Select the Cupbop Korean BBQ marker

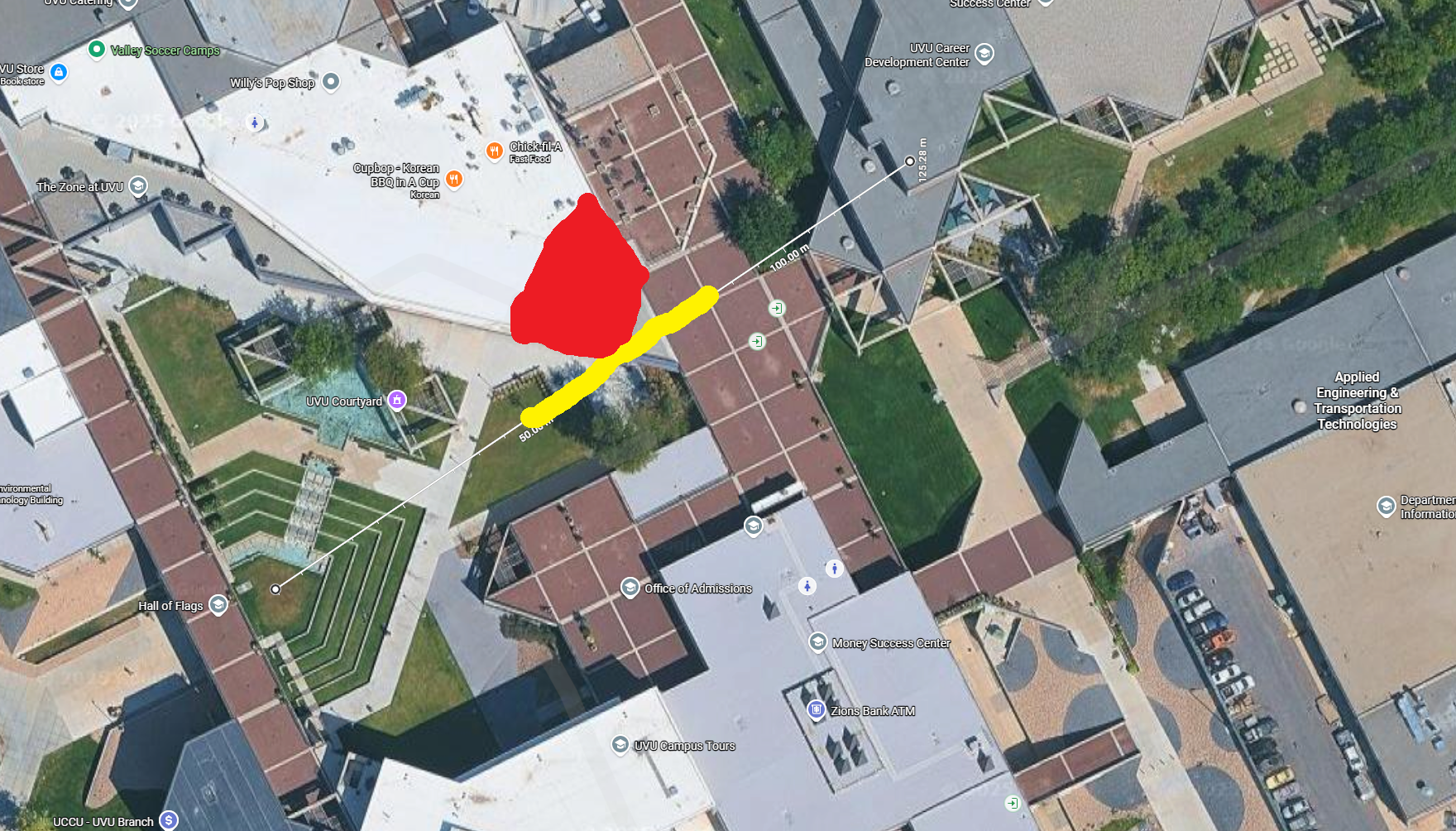[x=454, y=179]
